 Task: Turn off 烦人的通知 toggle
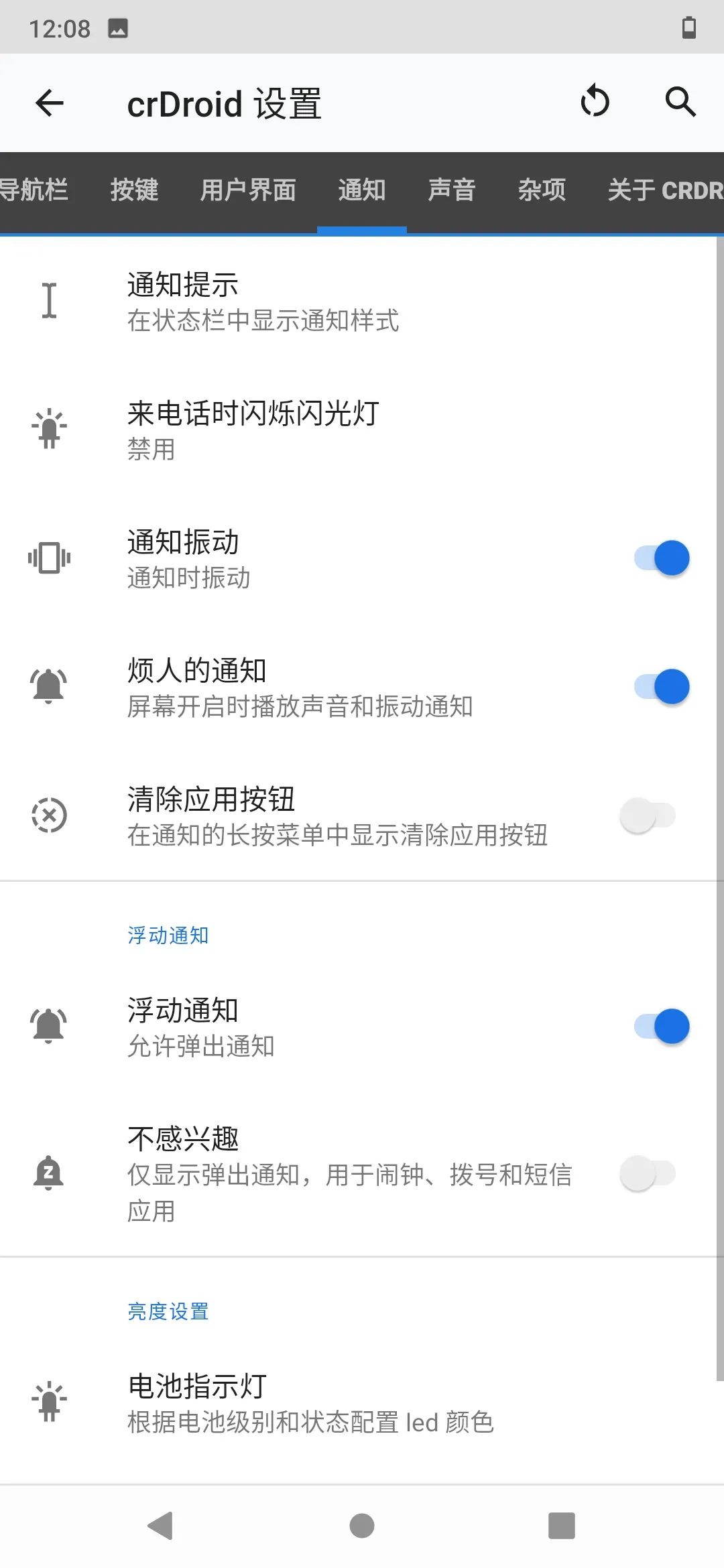(x=661, y=687)
